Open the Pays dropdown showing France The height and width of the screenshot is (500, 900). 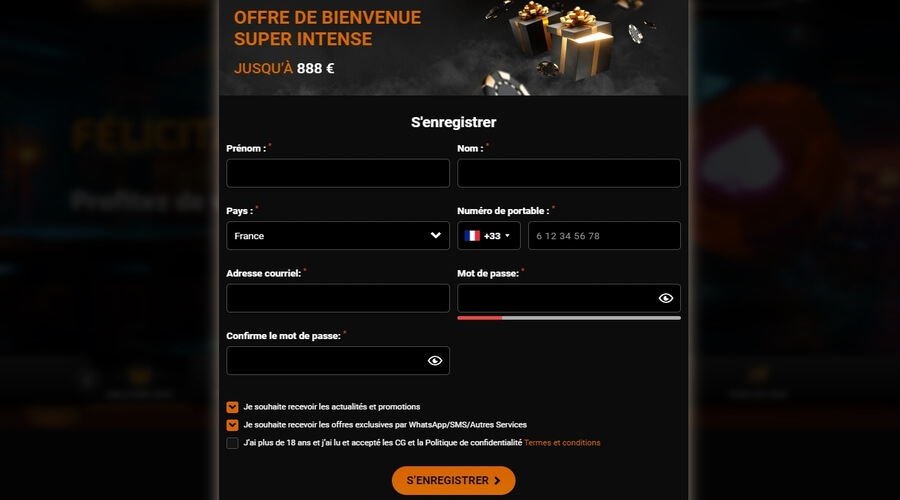pyautogui.click(x=338, y=236)
